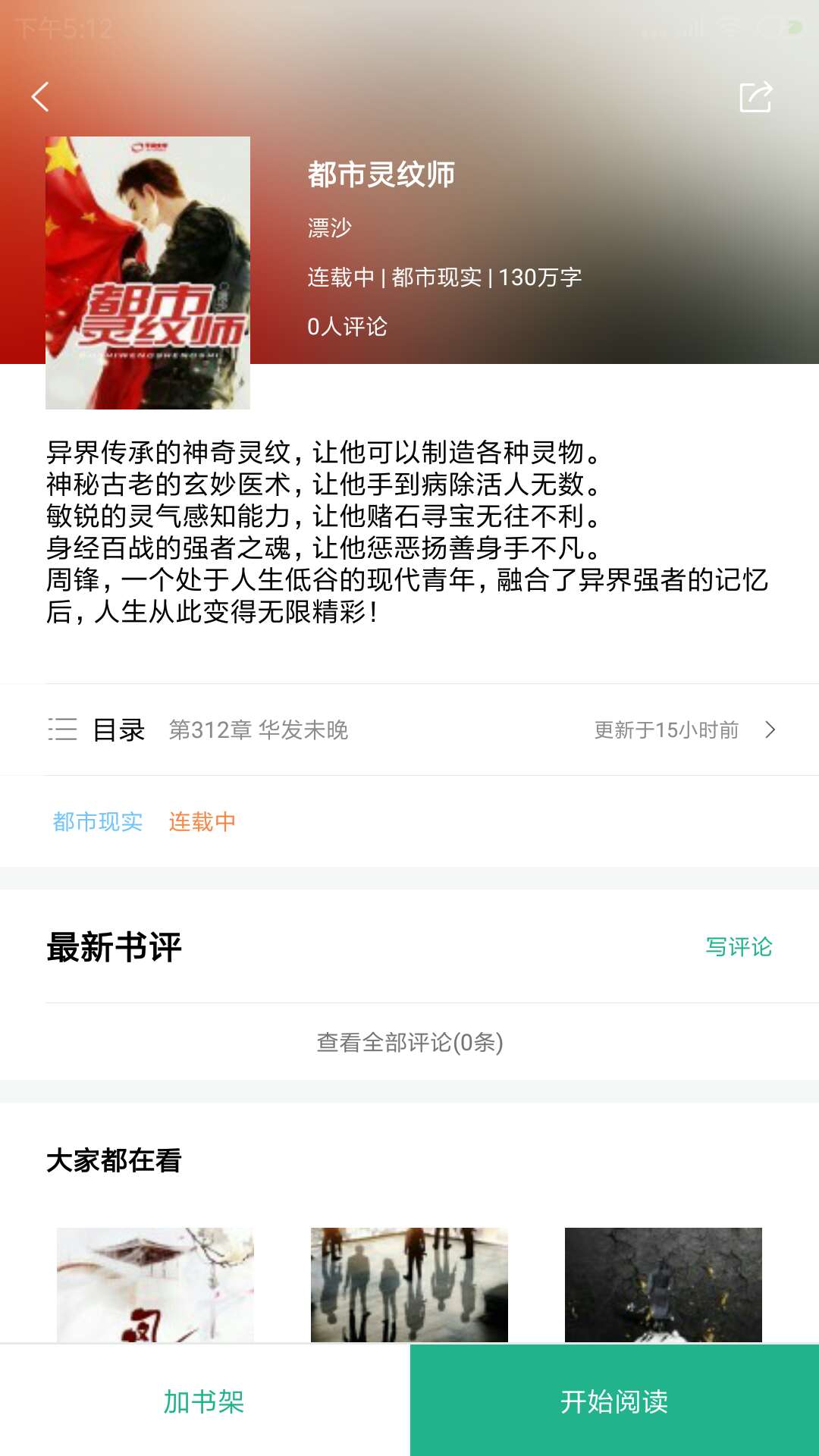819x1456 pixels.
Task: Tap the 连载中 status tag
Action: tap(202, 821)
